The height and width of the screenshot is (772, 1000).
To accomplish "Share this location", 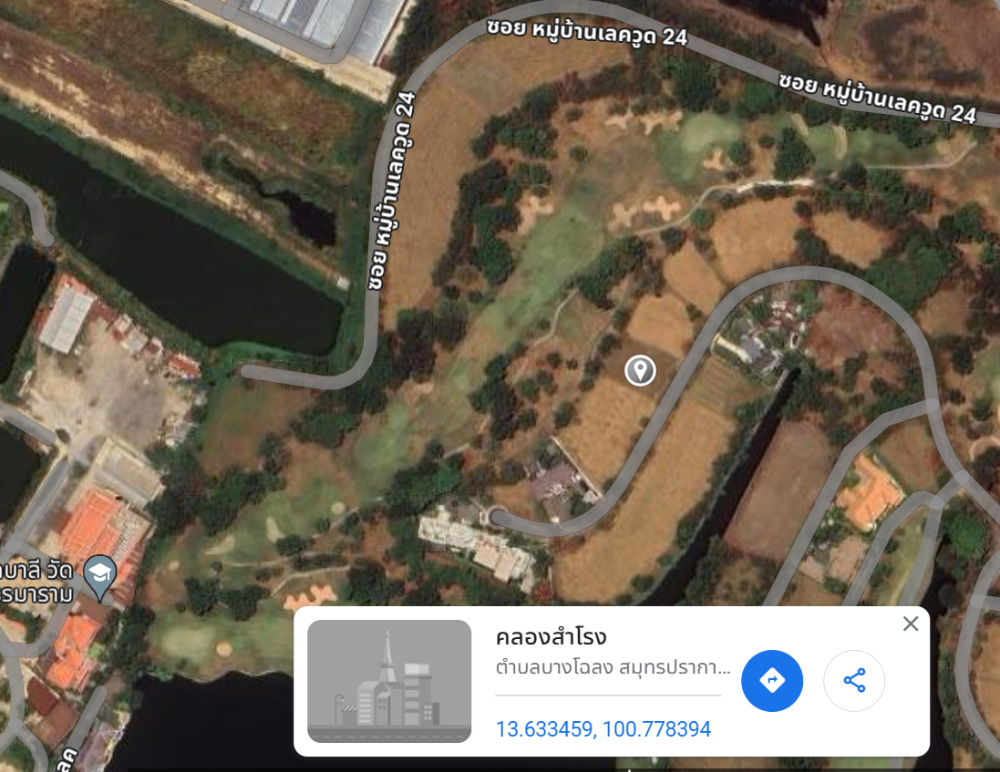I will 853,681.
